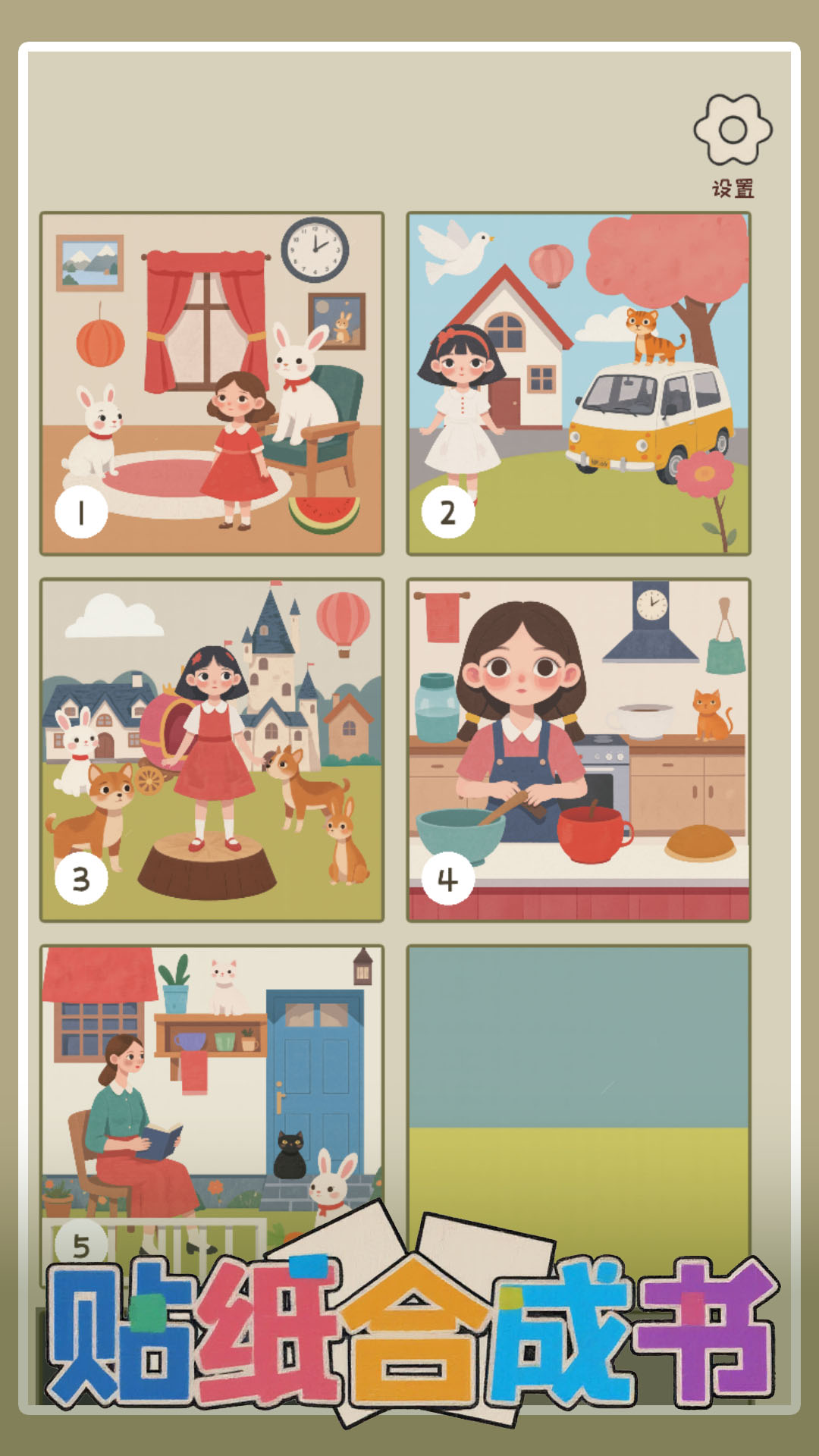This screenshot has width=819, height=1456.
Task: Tap the empty unnumbered level tile
Action: (579, 1077)
